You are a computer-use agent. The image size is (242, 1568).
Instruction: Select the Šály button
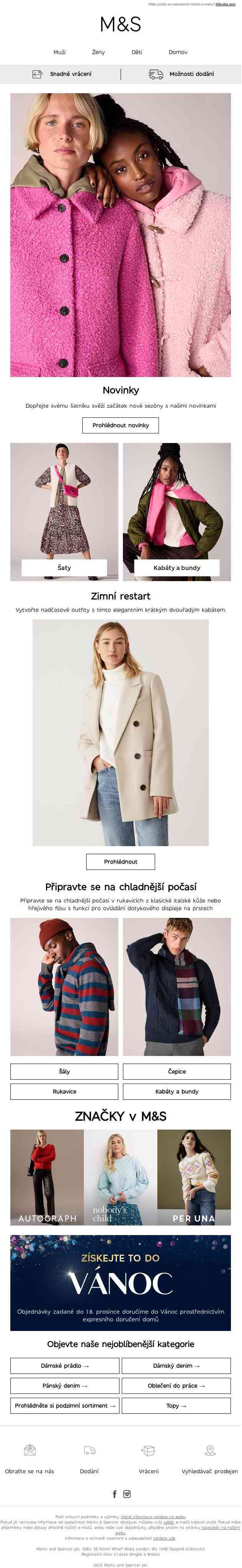(x=64, y=1071)
